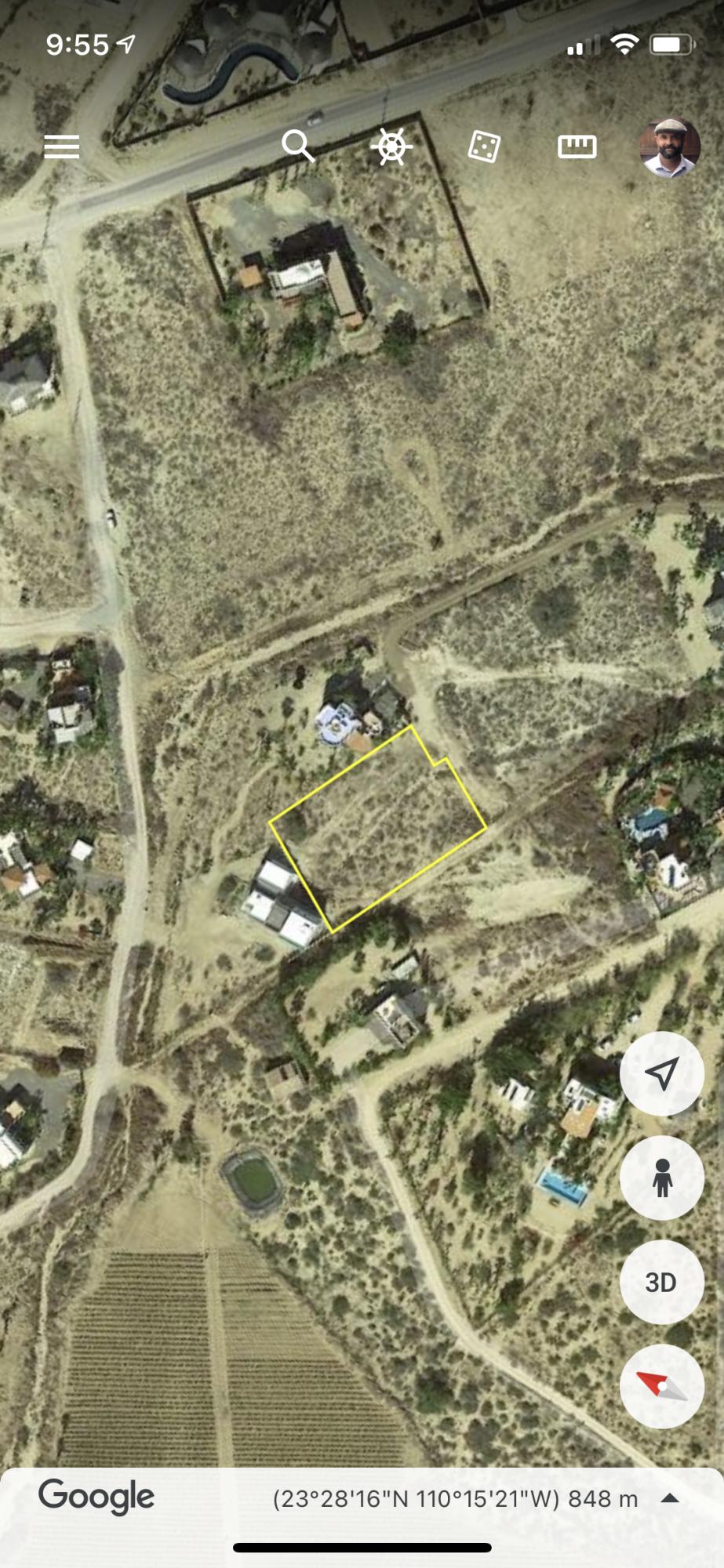This screenshot has width=724, height=1568.
Task: Reset compass to face north
Action: click(x=661, y=1386)
